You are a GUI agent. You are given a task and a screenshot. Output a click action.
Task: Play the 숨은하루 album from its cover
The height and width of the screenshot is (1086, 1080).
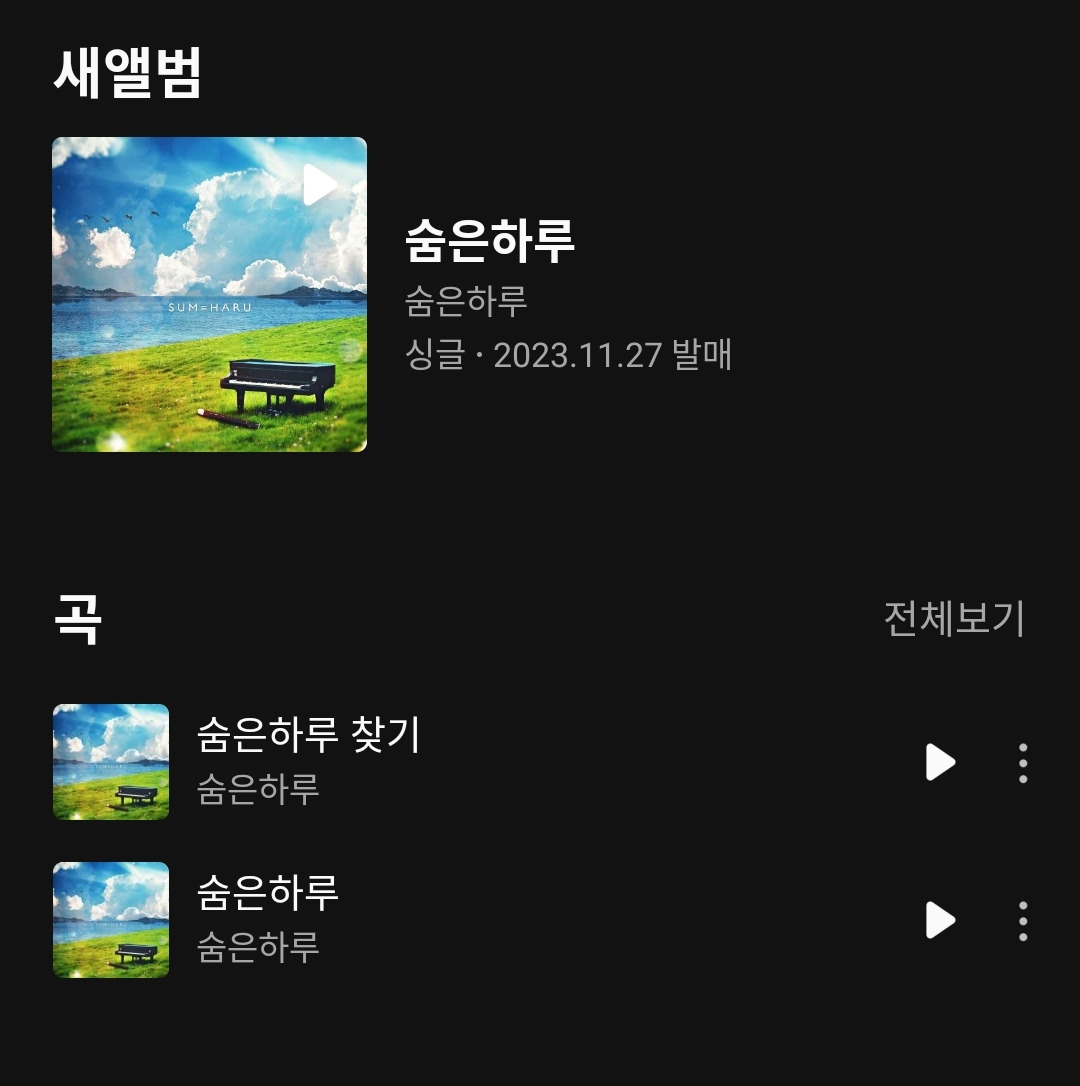coord(320,185)
